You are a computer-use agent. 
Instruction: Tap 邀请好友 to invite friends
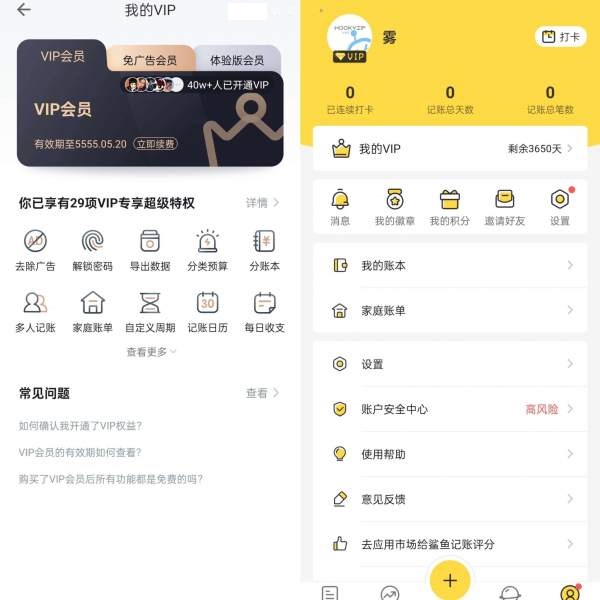pyautogui.click(x=505, y=206)
